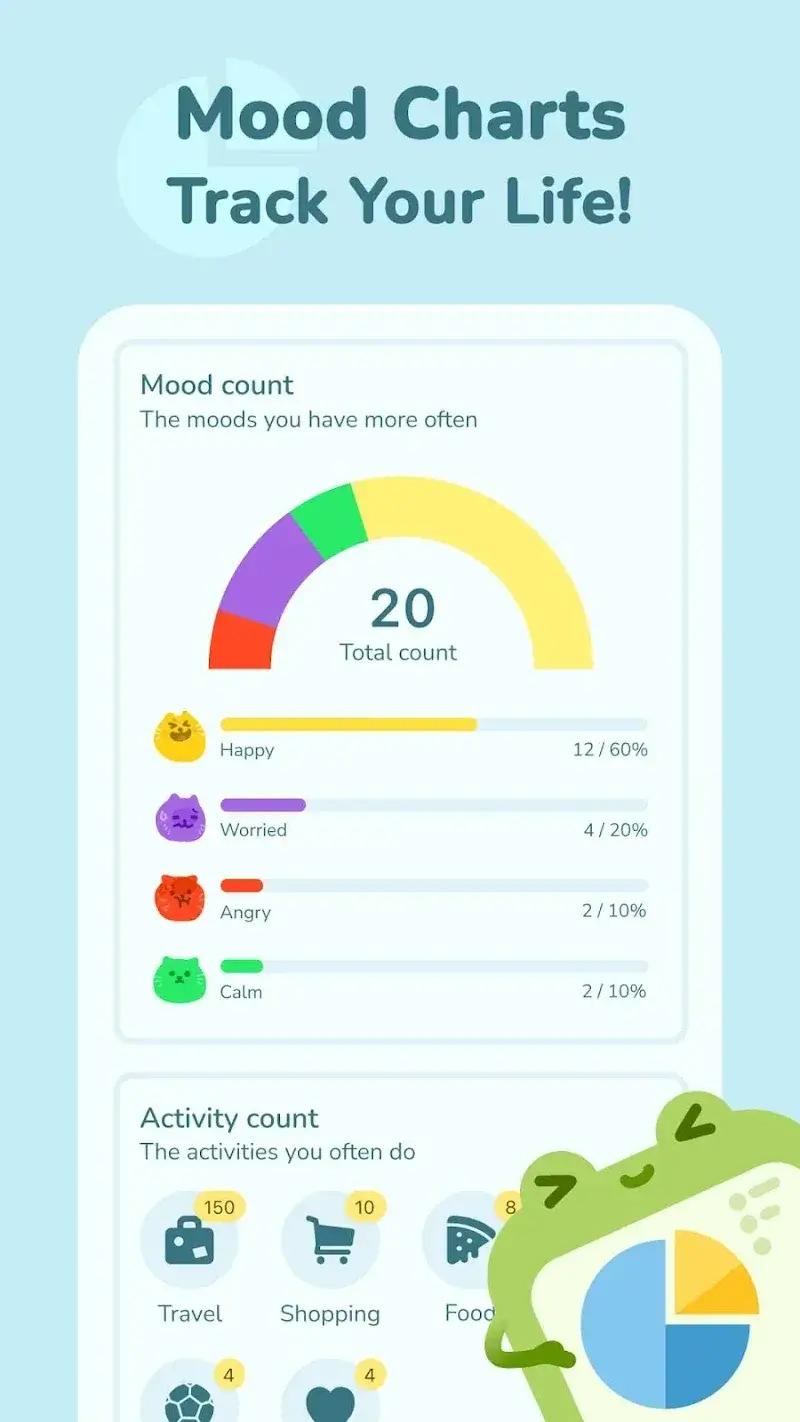Select the 20 Total count display
800x1422 pixels.
click(400, 605)
